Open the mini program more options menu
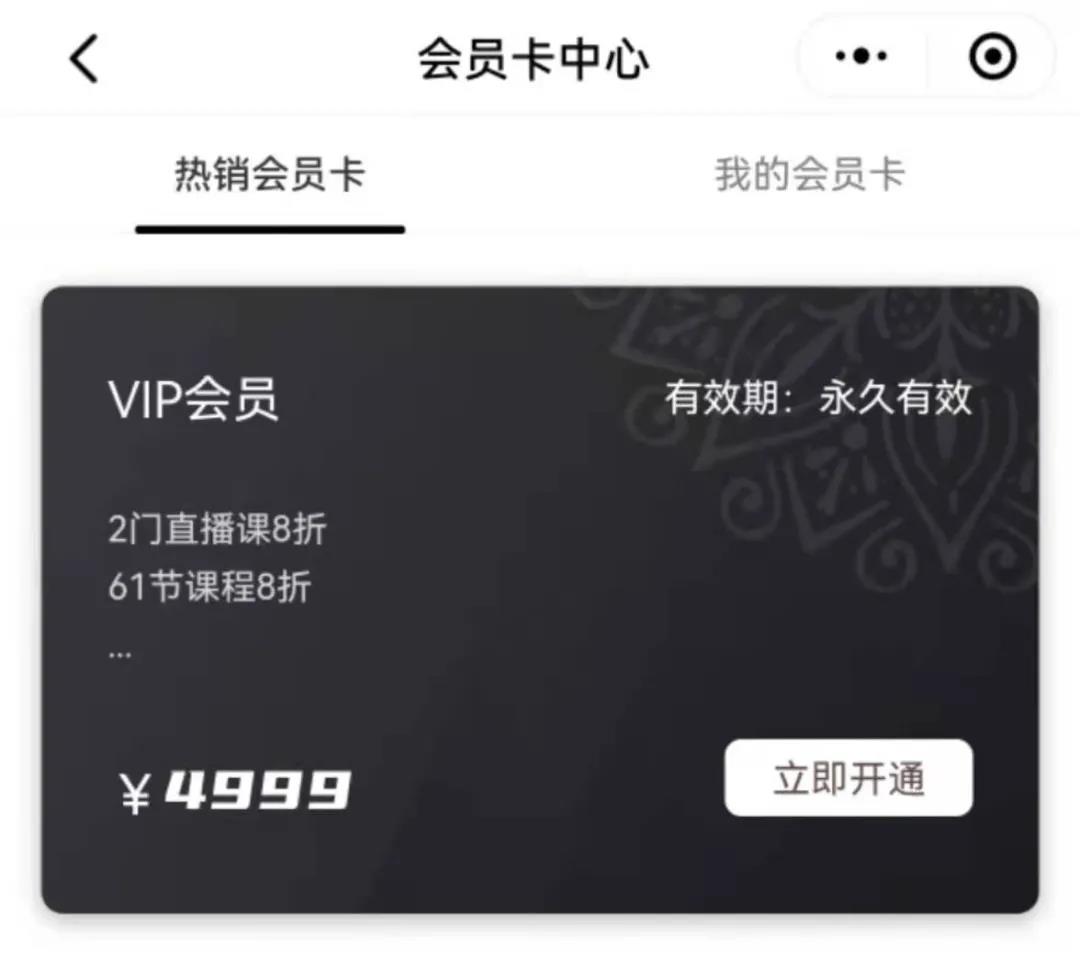The width and height of the screenshot is (1080, 959). point(862,57)
